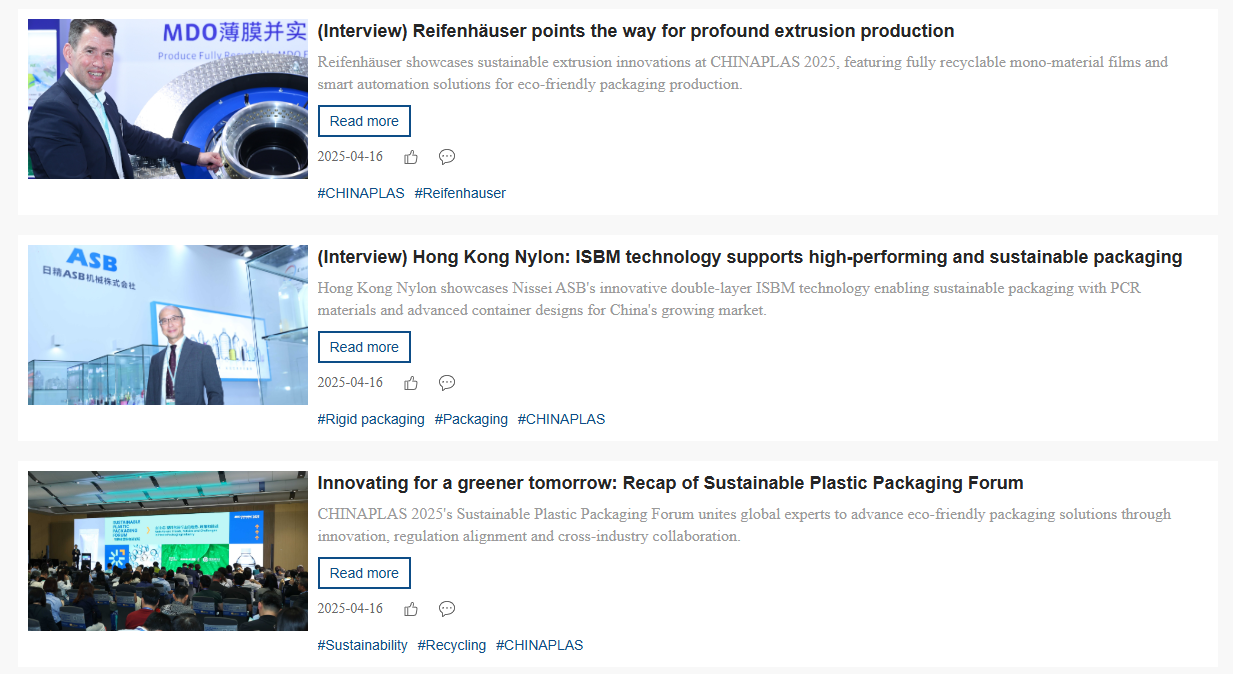Read more on the Reifenhäuser interview
The width and height of the screenshot is (1233, 674).
point(364,121)
